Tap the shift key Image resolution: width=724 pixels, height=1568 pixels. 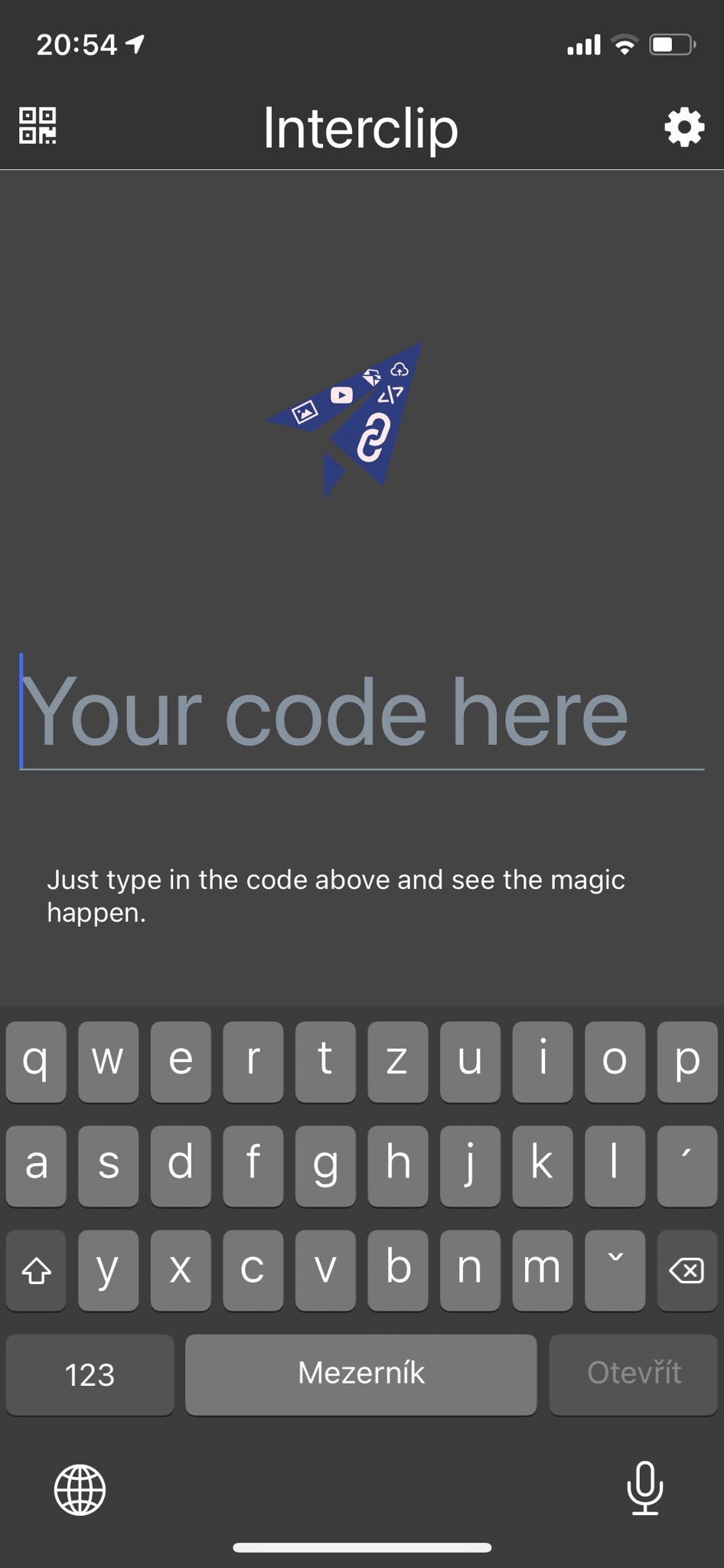pyautogui.click(x=36, y=1270)
